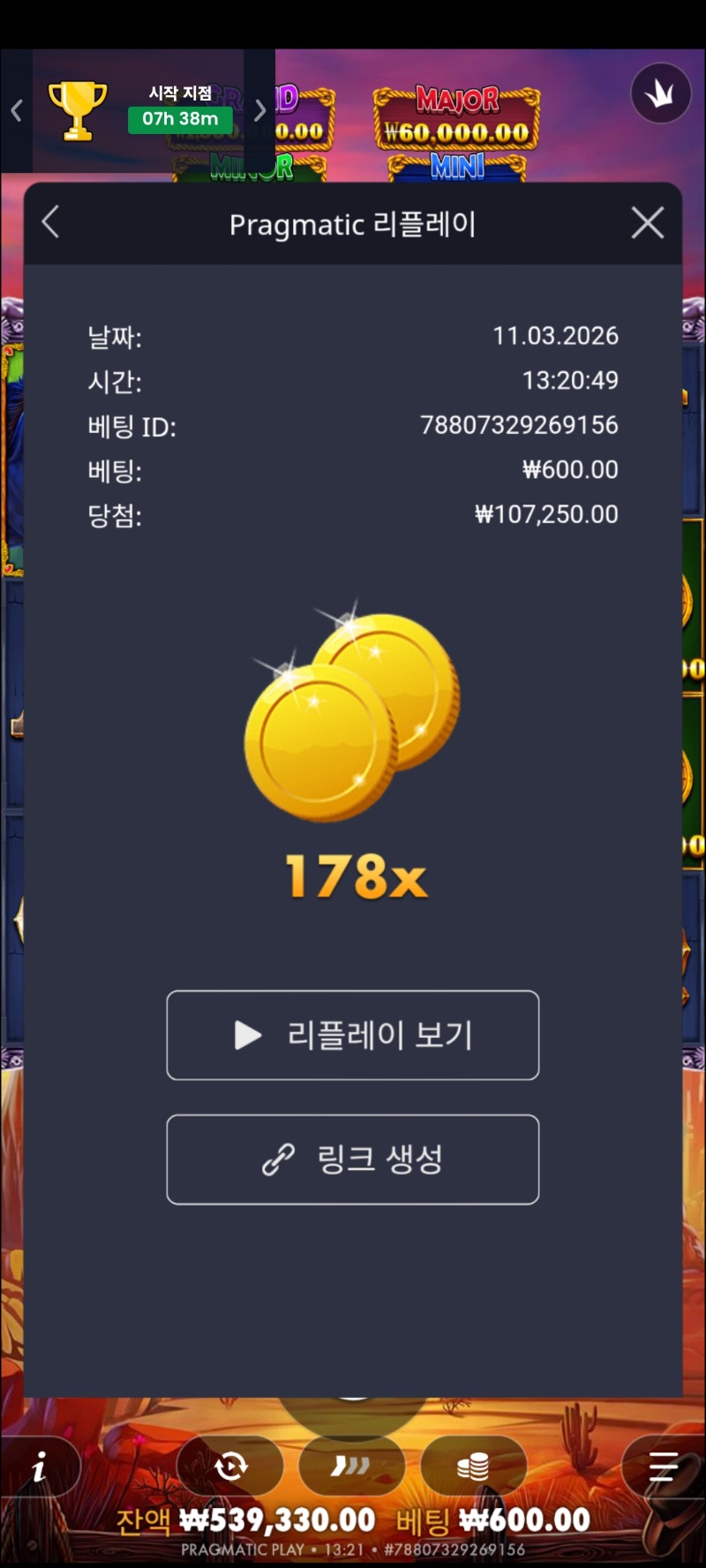Toggle the turbo spin arrows
This screenshot has width=706, height=1568.
[x=350, y=1467]
